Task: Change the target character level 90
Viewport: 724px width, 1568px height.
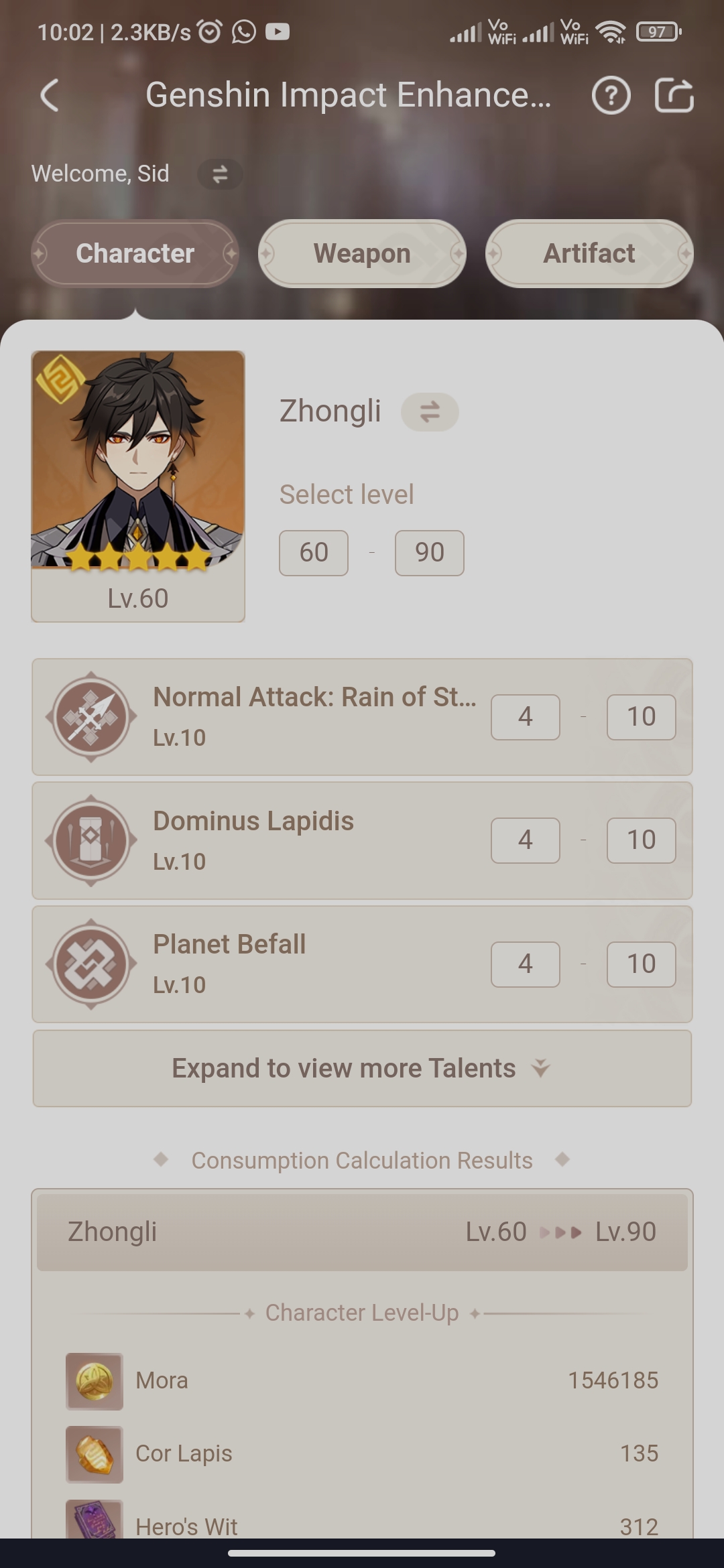Action: coord(429,553)
